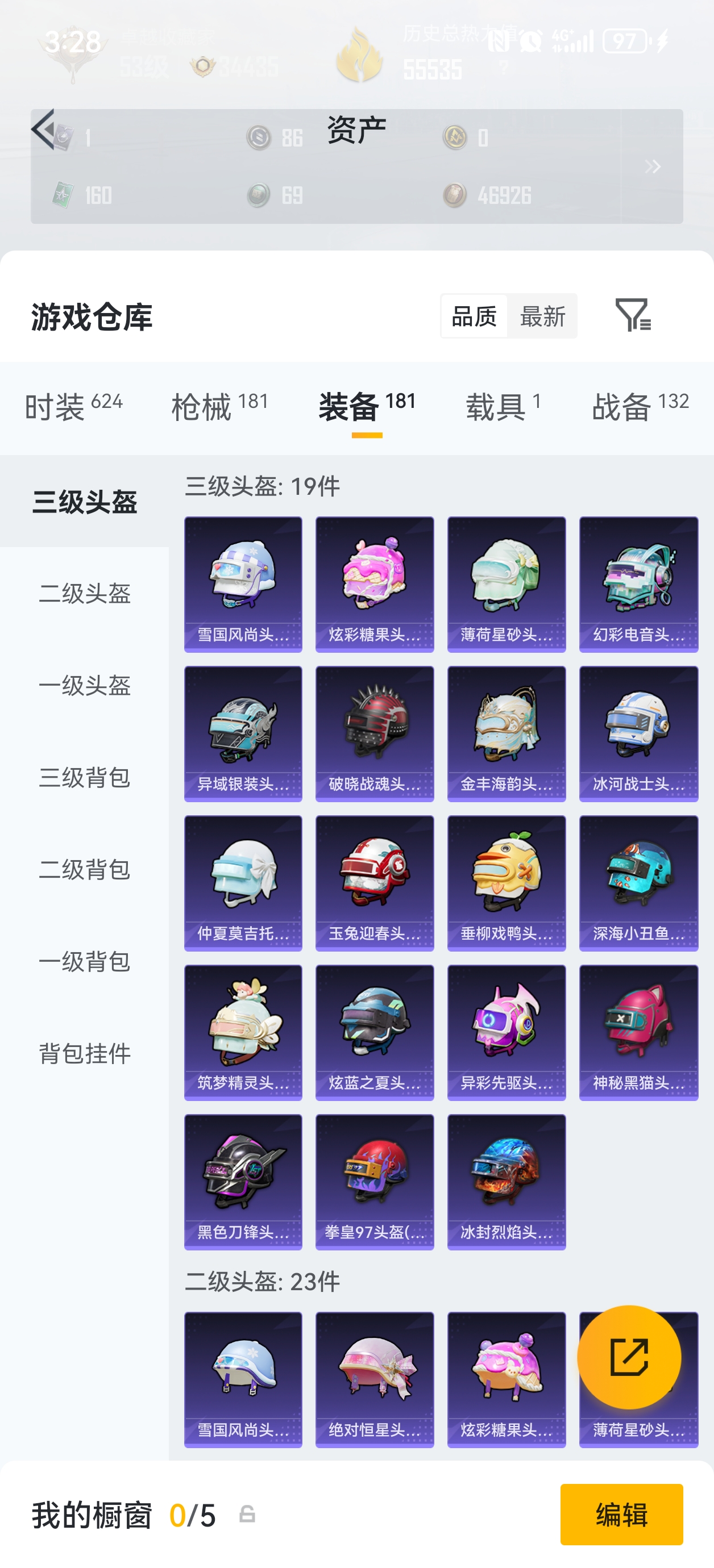The height and width of the screenshot is (1568, 714).
Task: Sort items by 品质
Action: pos(474,316)
